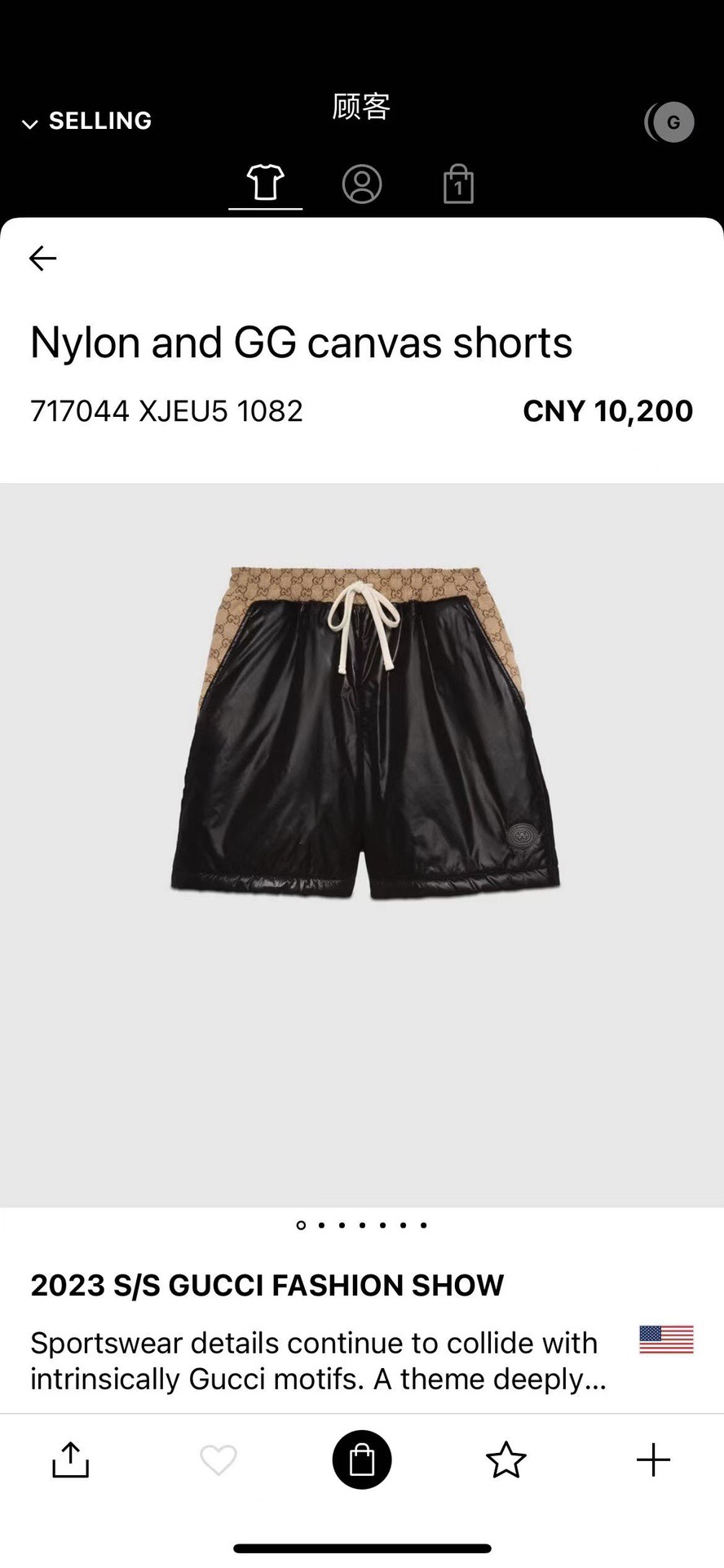Go back with the arrow
724x1568 pixels.
pyautogui.click(x=42, y=259)
